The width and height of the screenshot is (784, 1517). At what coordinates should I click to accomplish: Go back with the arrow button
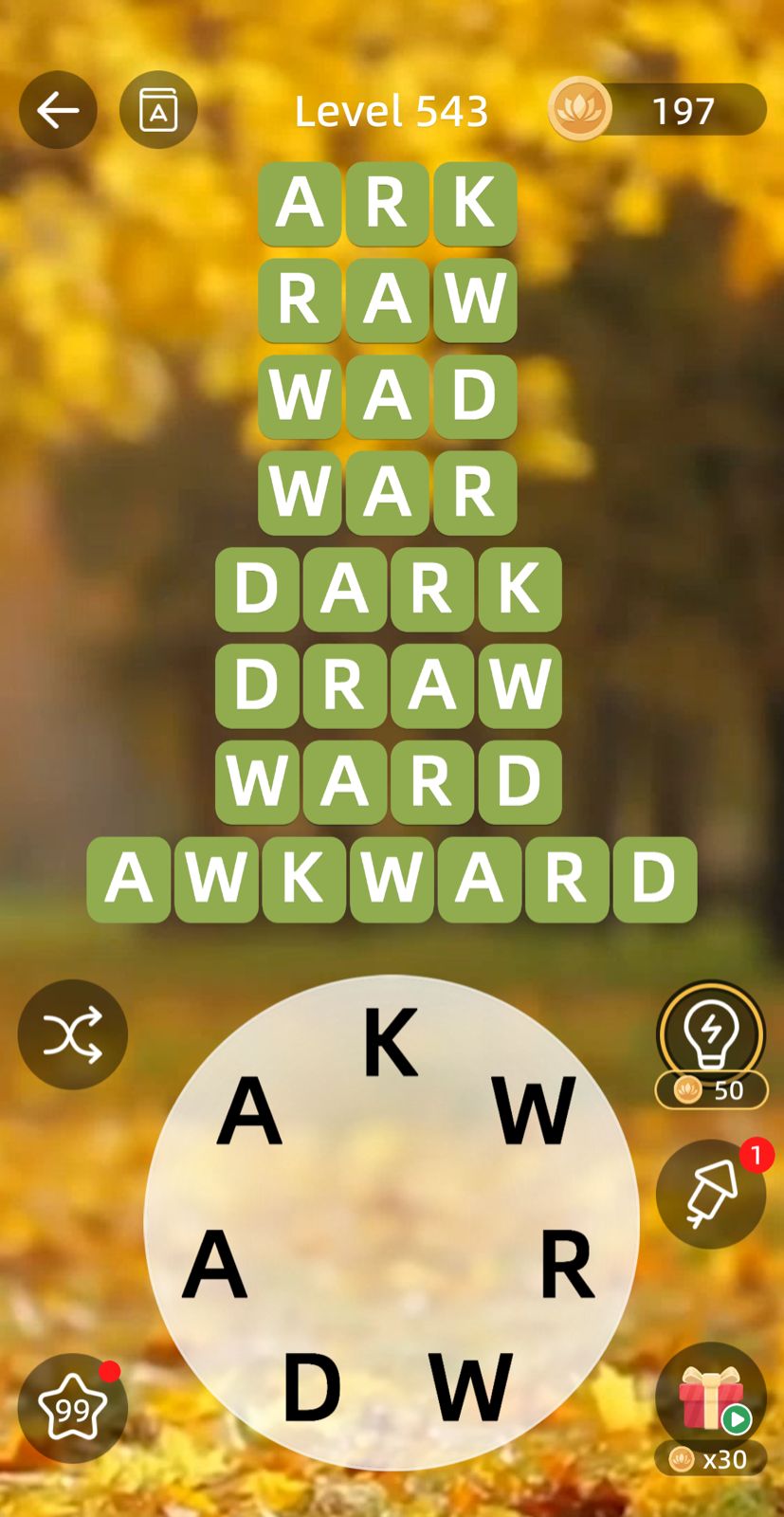(58, 110)
